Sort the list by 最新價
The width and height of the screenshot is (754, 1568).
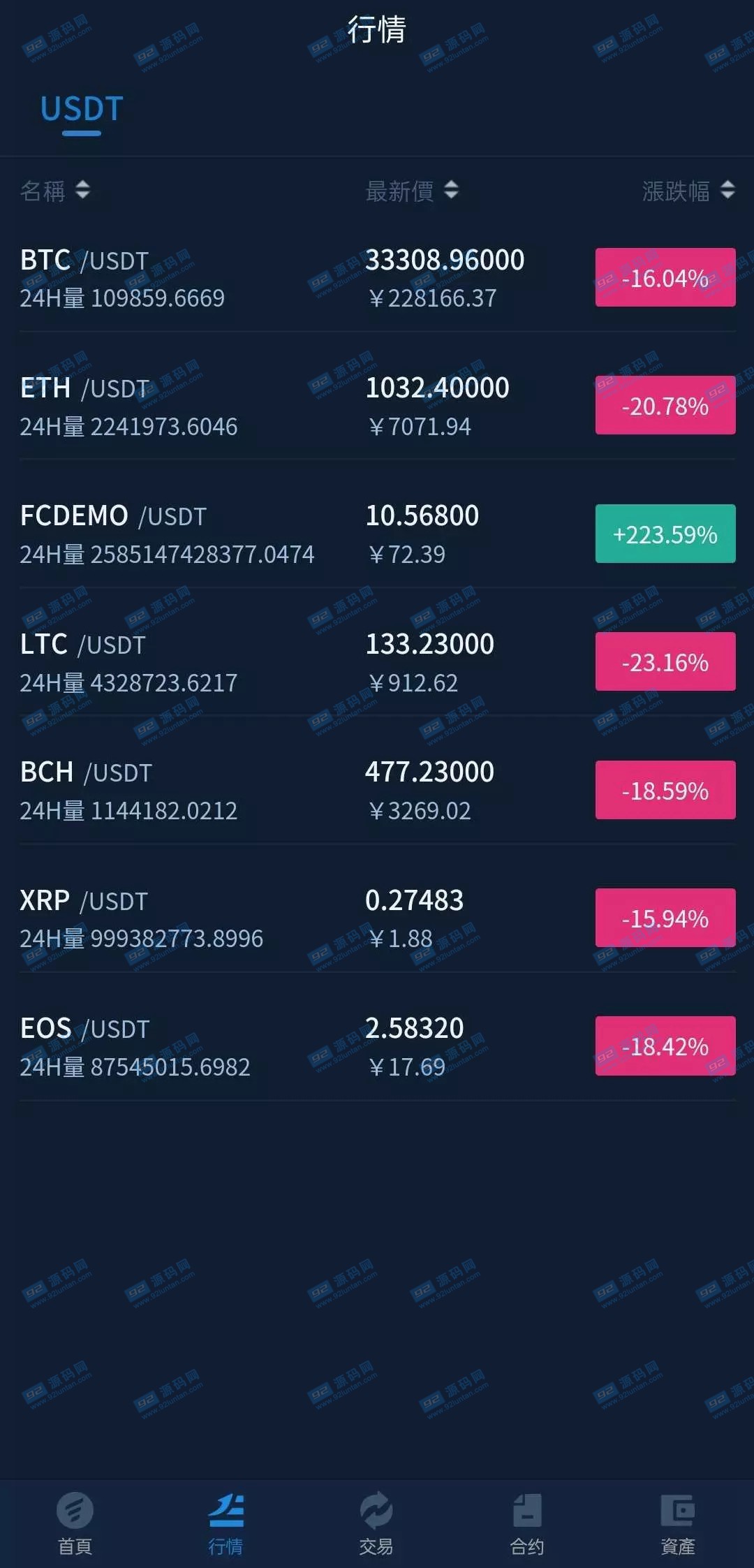[x=412, y=190]
